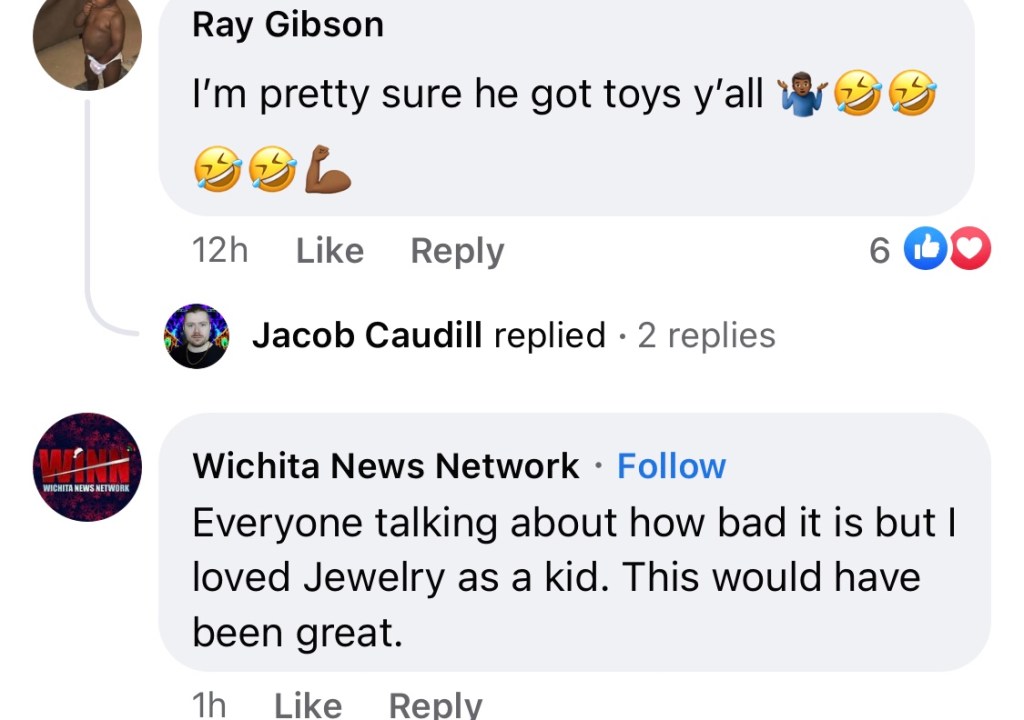
Task: Open Ray Gibson's profile name
Action: pos(287,25)
